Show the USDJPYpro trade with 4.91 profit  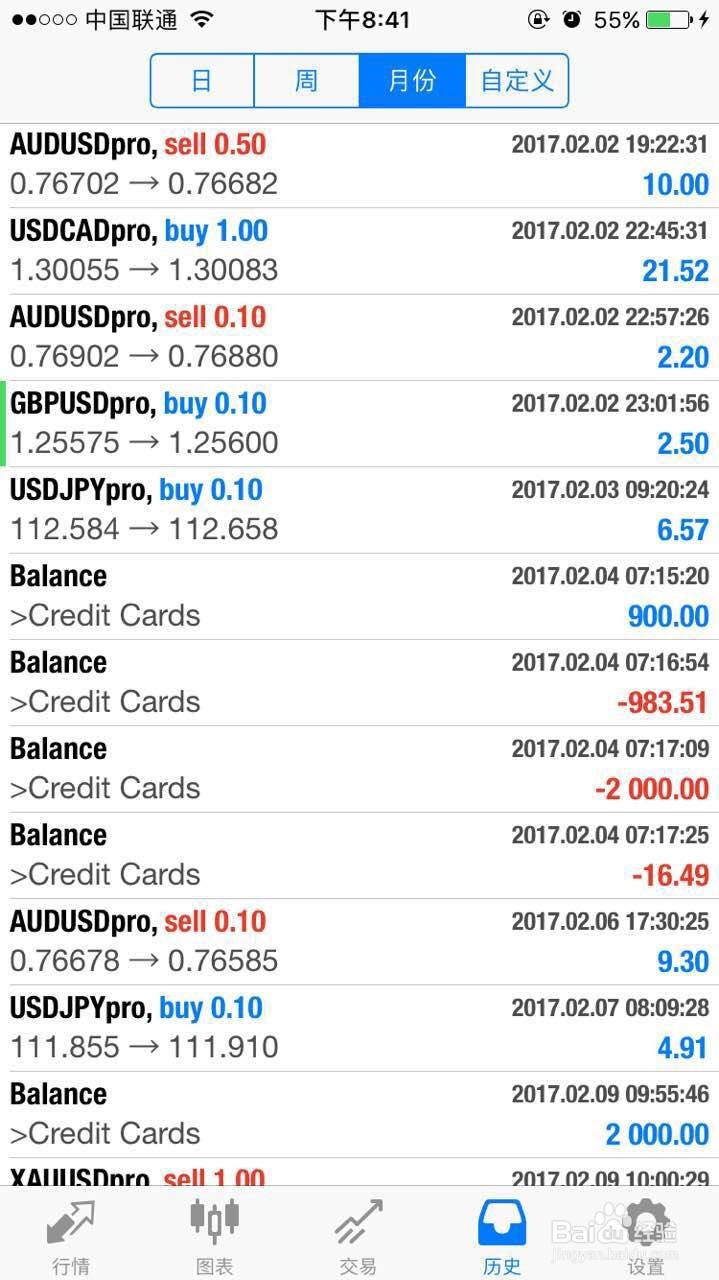359,1028
